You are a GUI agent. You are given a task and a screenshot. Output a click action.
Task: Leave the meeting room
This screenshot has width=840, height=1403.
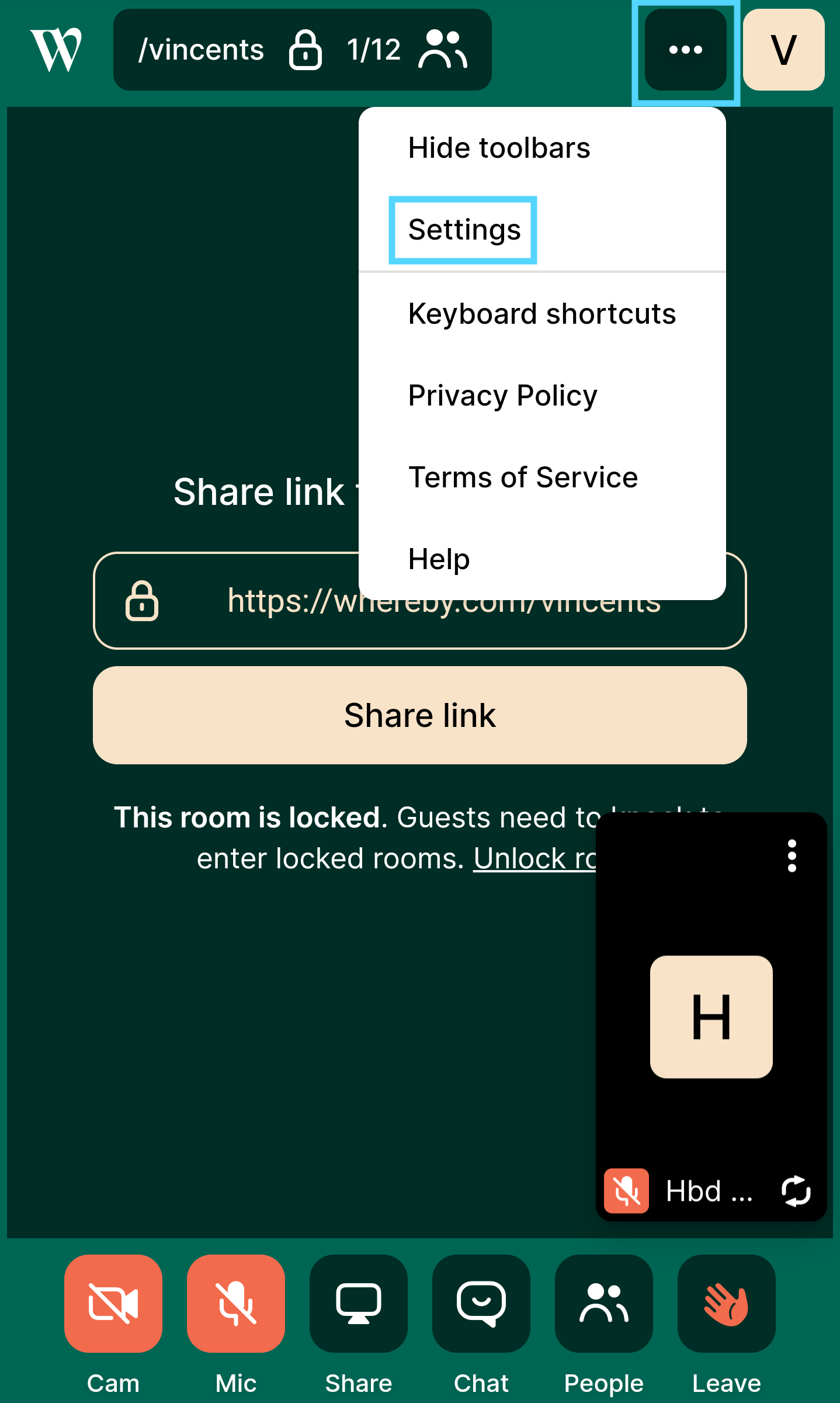(x=727, y=1304)
